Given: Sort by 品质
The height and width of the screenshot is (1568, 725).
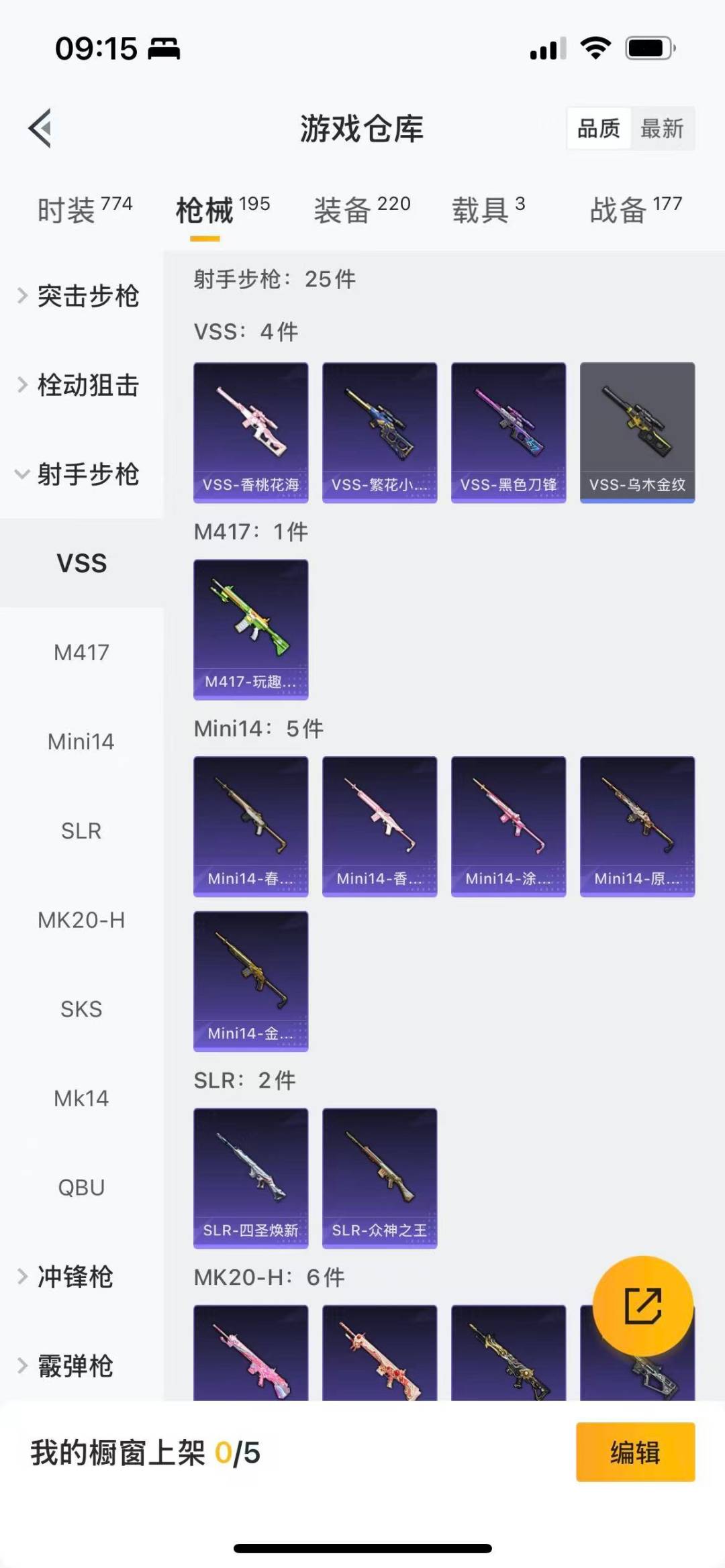Looking at the screenshot, I should (599, 128).
